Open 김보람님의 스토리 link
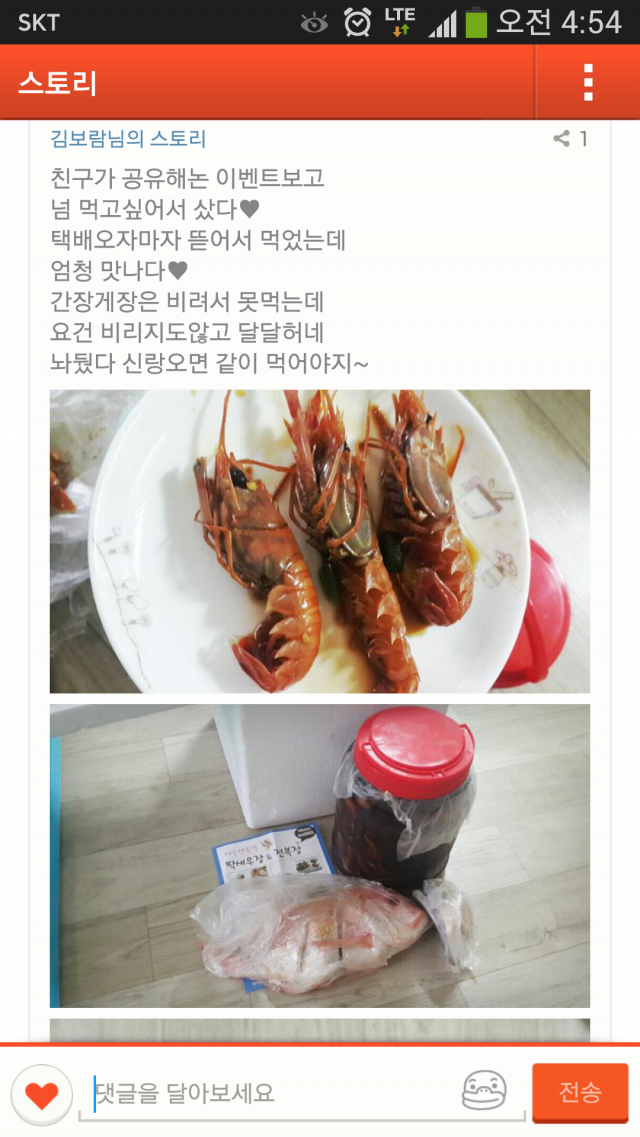The height and width of the screenshot is (1137, 640). [x=128, y=139]
